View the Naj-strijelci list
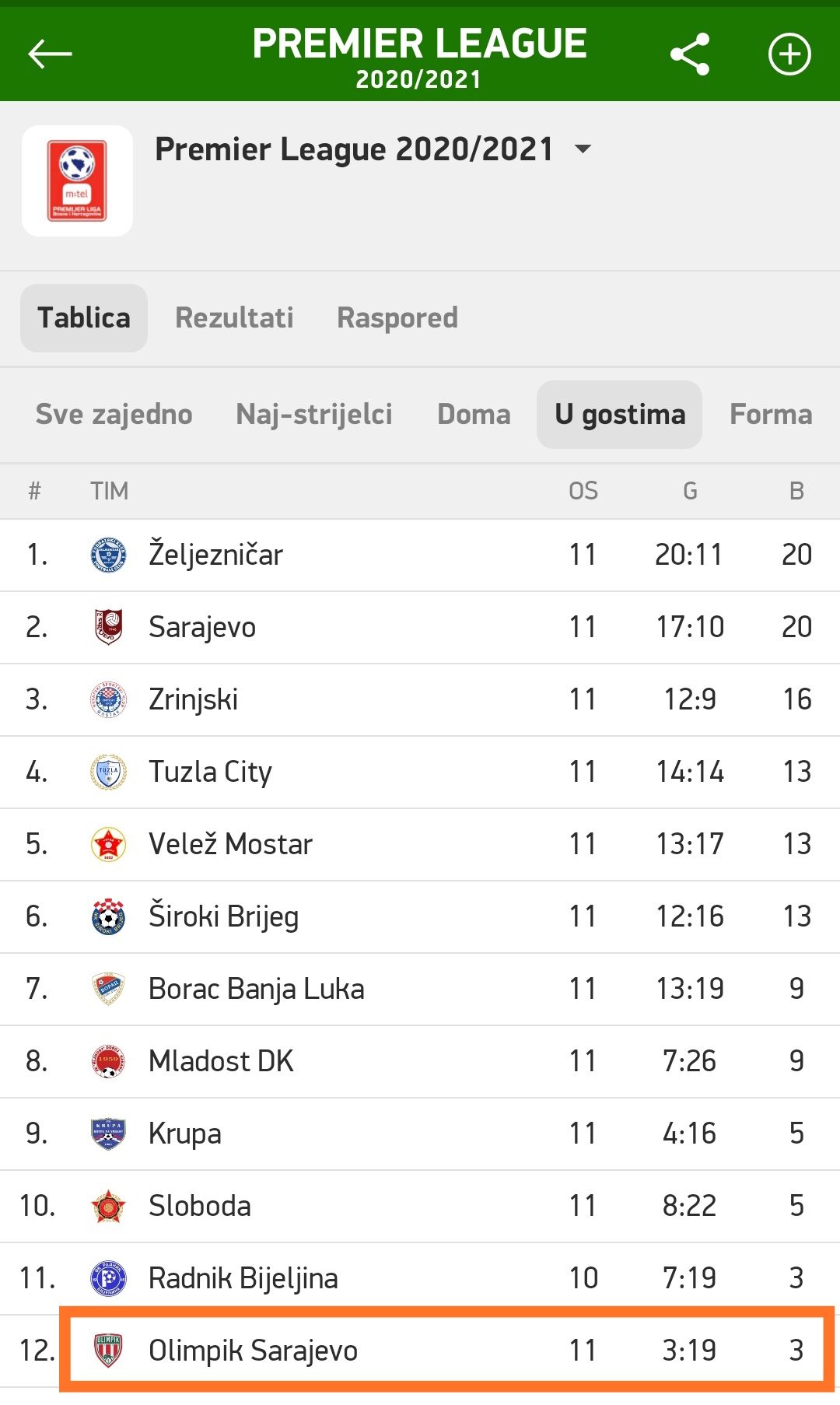The width and height of the screenshot is (840, 1405). click(314, 414)
